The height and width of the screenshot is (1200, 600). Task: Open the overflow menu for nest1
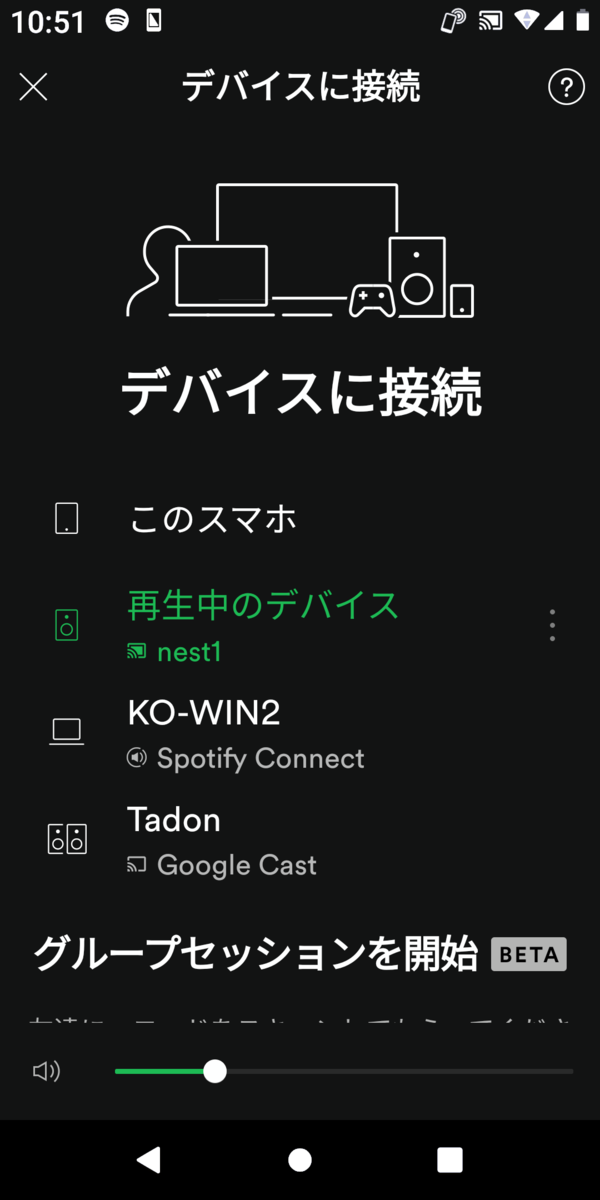point(552,625)
